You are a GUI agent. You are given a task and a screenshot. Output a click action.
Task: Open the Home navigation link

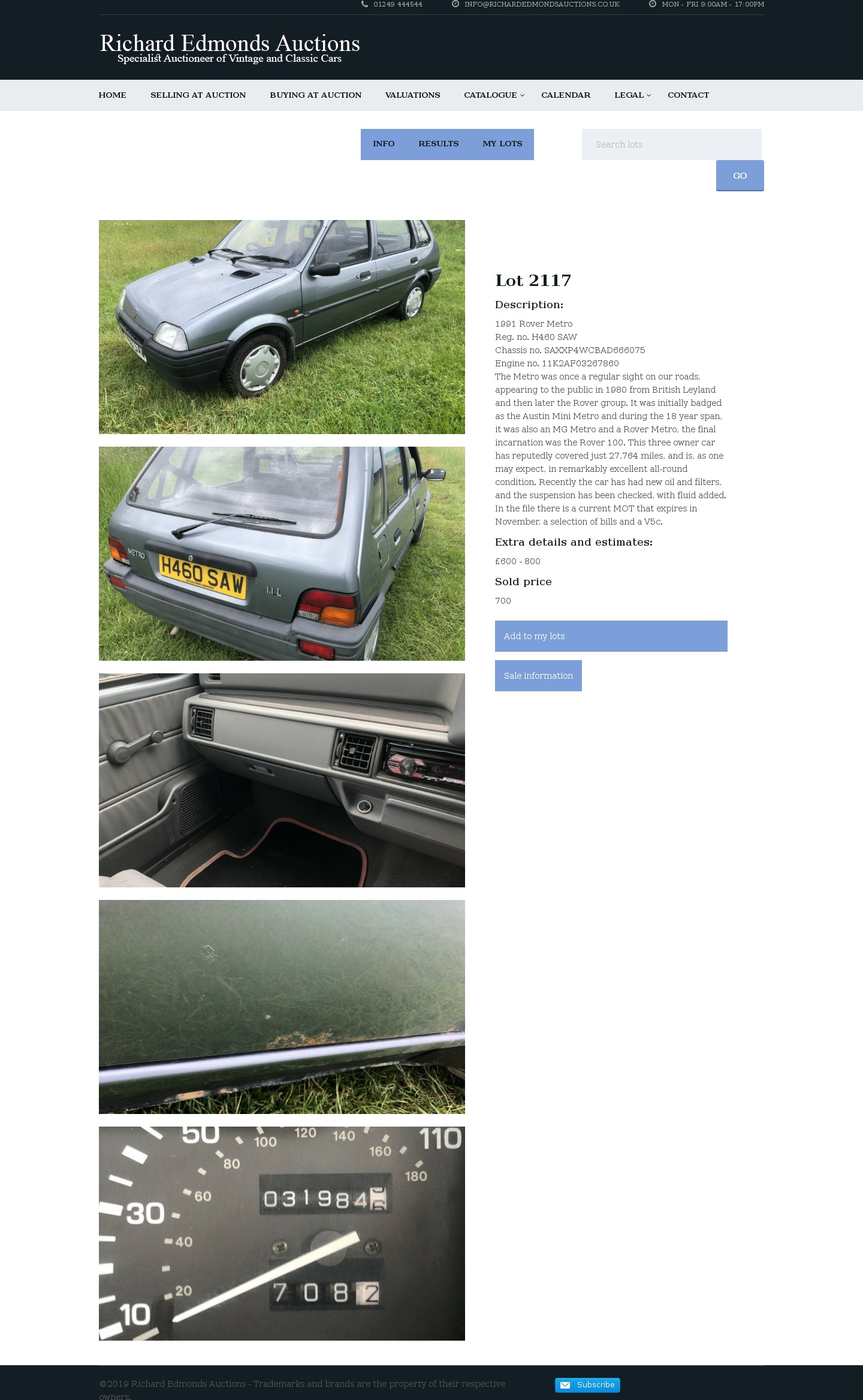[112, 95]
